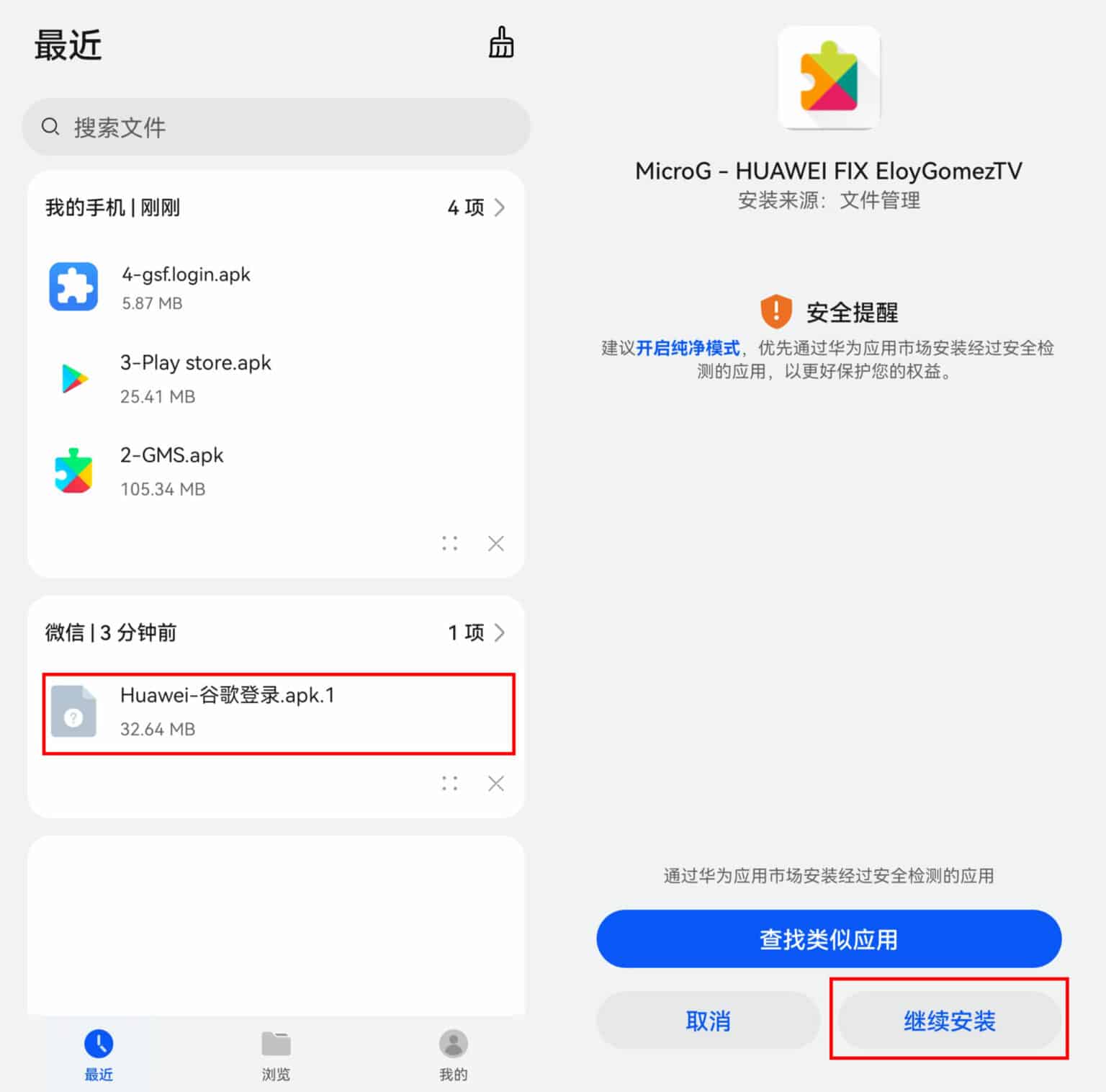Viewport: 1106px width, 1092px height.
Task: Tap the cleanup broom icon
Action: point(501,42)
